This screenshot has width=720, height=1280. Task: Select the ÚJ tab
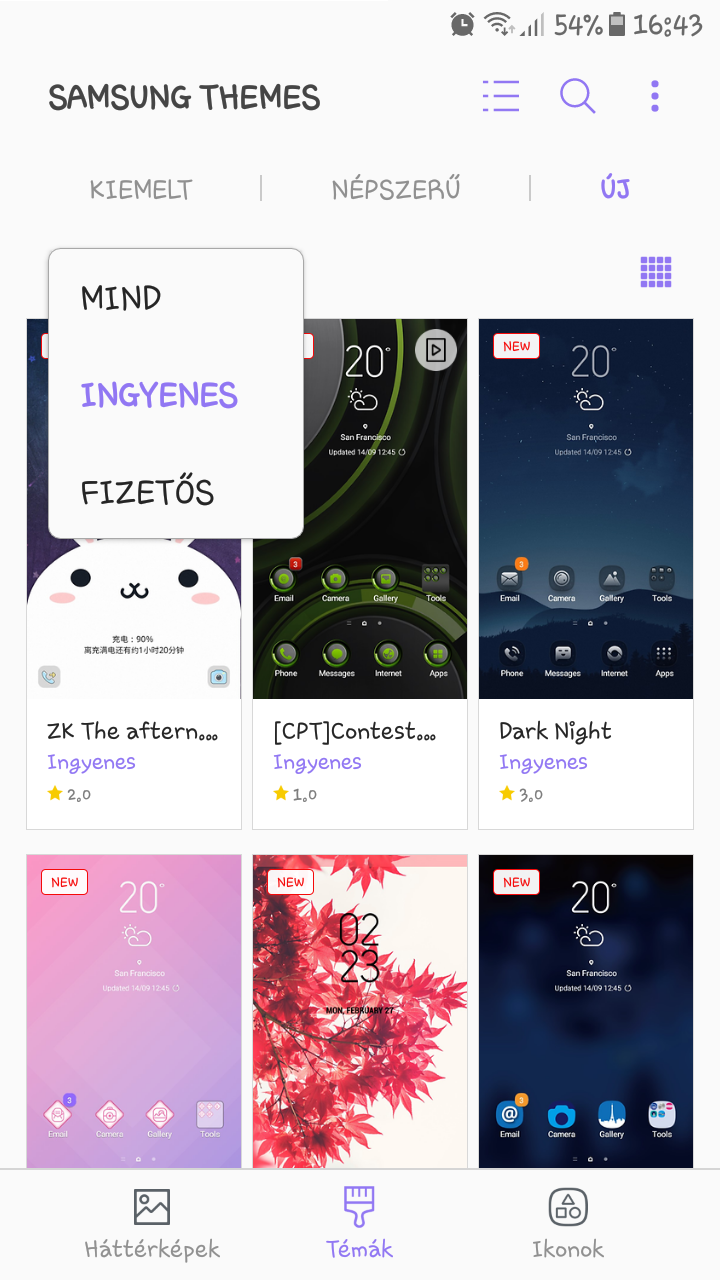[x=615, y=188]
